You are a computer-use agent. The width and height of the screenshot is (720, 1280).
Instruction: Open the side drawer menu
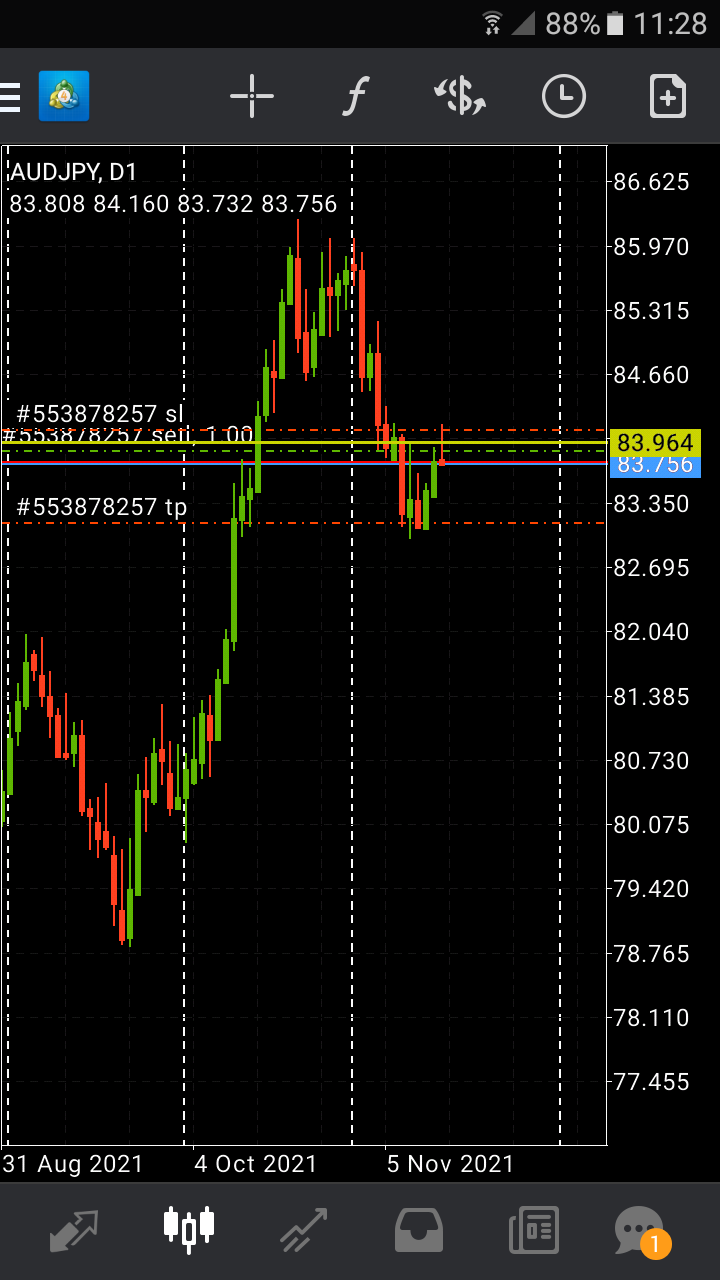pos(10,97)
